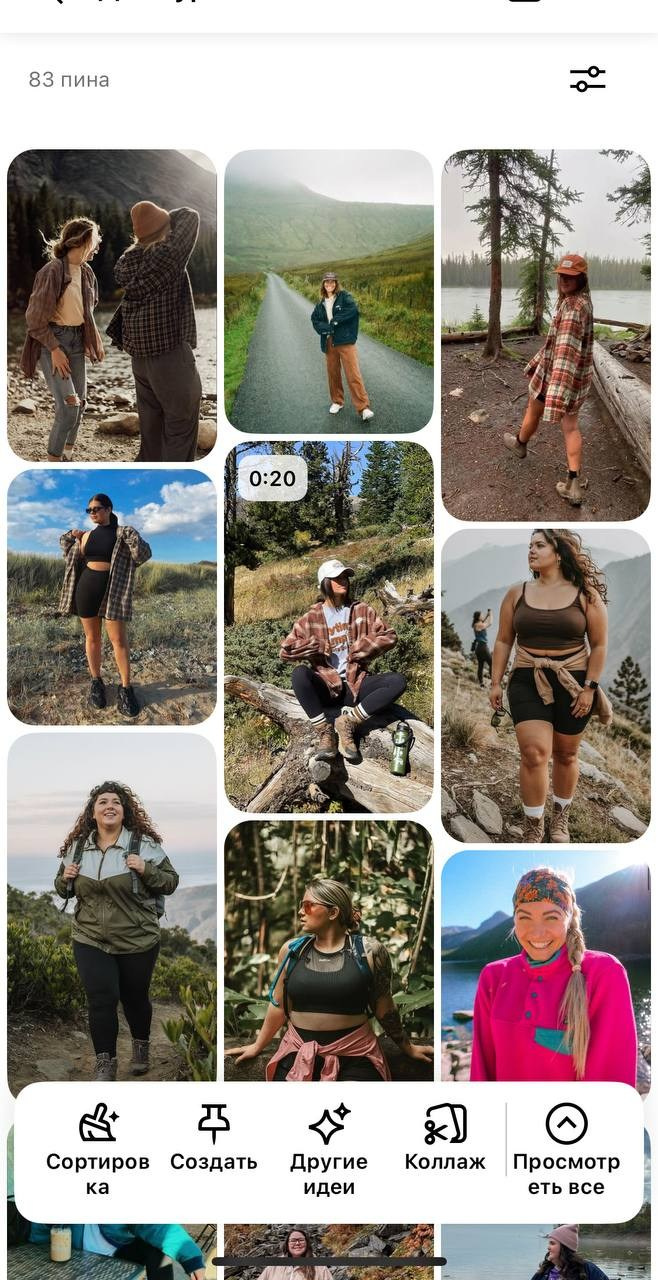This screenshot has height=1280, width=658.
Task: Expand Просмотреть все
Action: pyautogui.click(x=566, y=1150)
